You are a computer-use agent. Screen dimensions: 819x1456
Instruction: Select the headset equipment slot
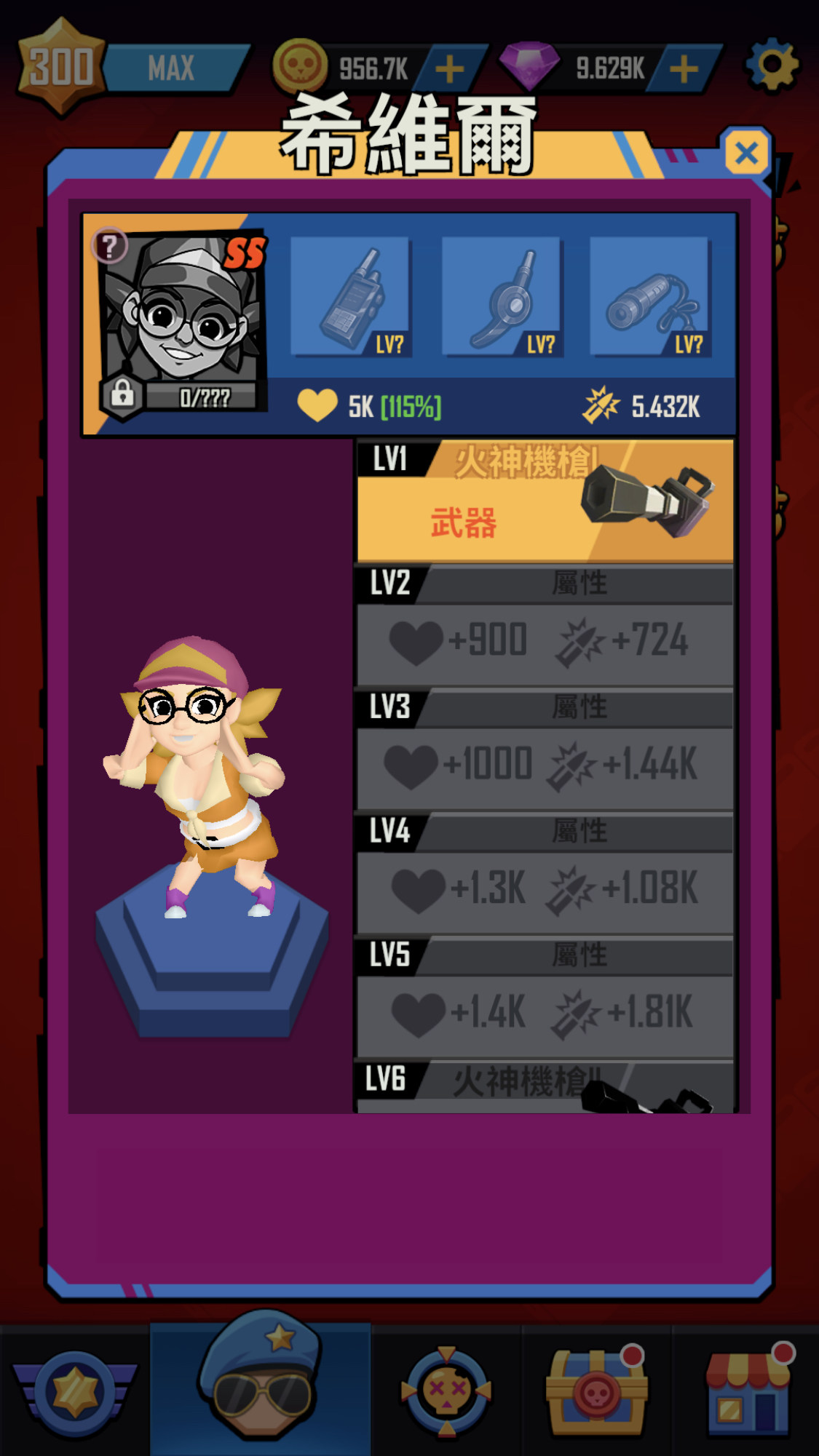coord(502,296)
